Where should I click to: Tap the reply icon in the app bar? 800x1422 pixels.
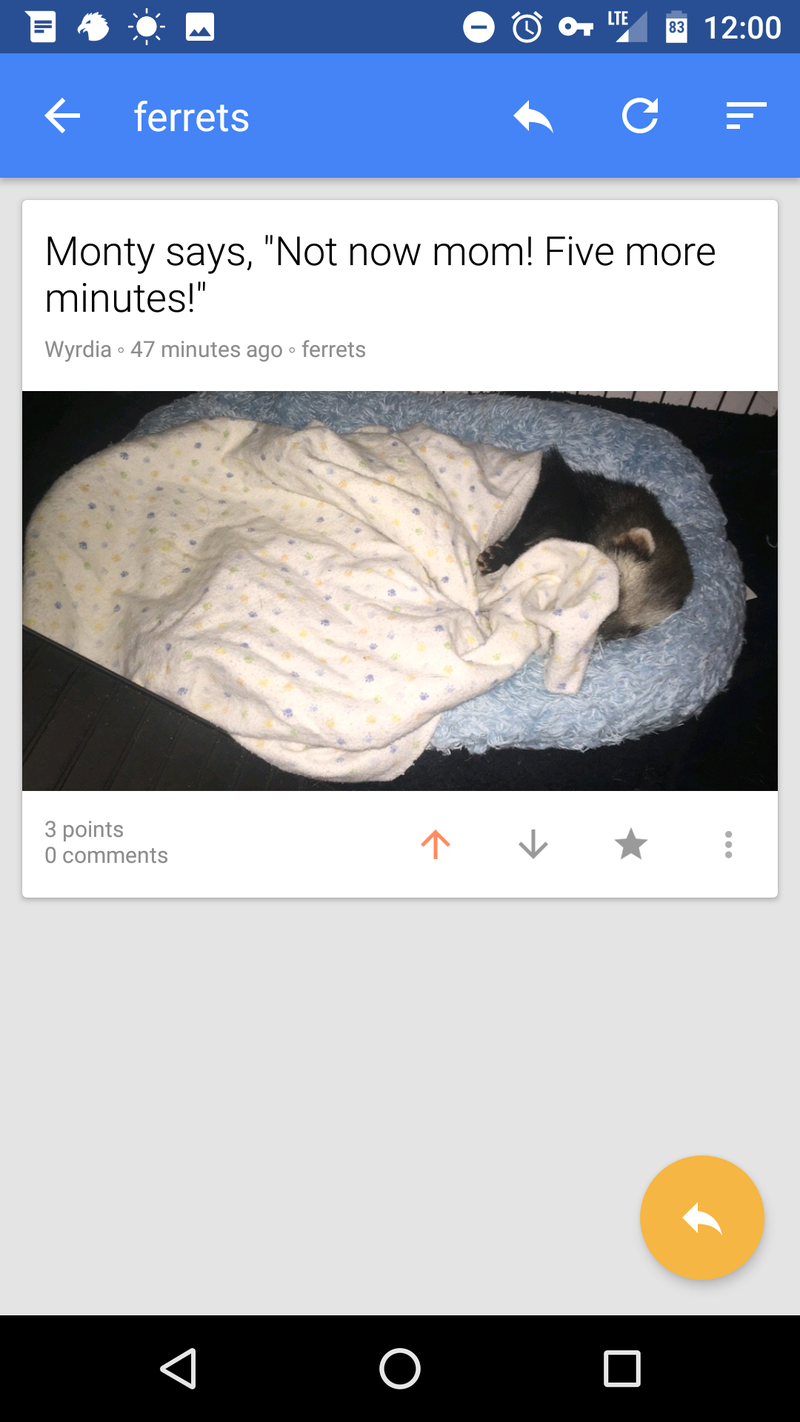533,117
